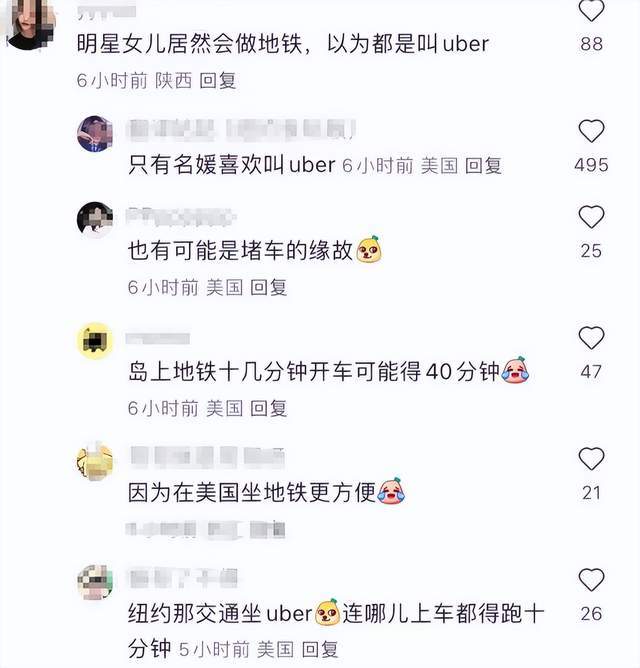
Task: Like the comment about 纽约那交通坐uber
Action: click(x=592, y=579)
